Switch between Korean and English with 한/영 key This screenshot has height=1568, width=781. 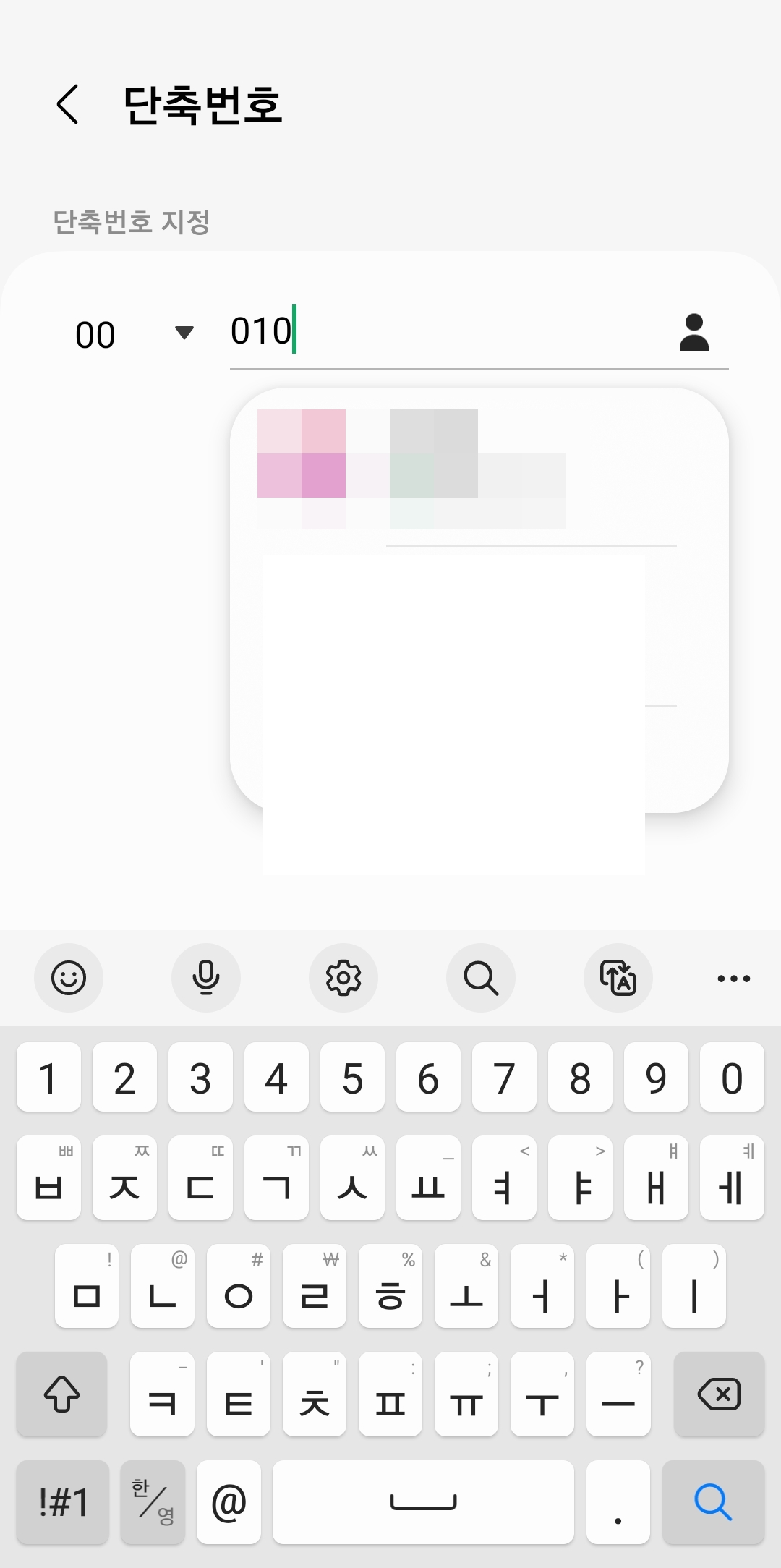[152, 1503]
